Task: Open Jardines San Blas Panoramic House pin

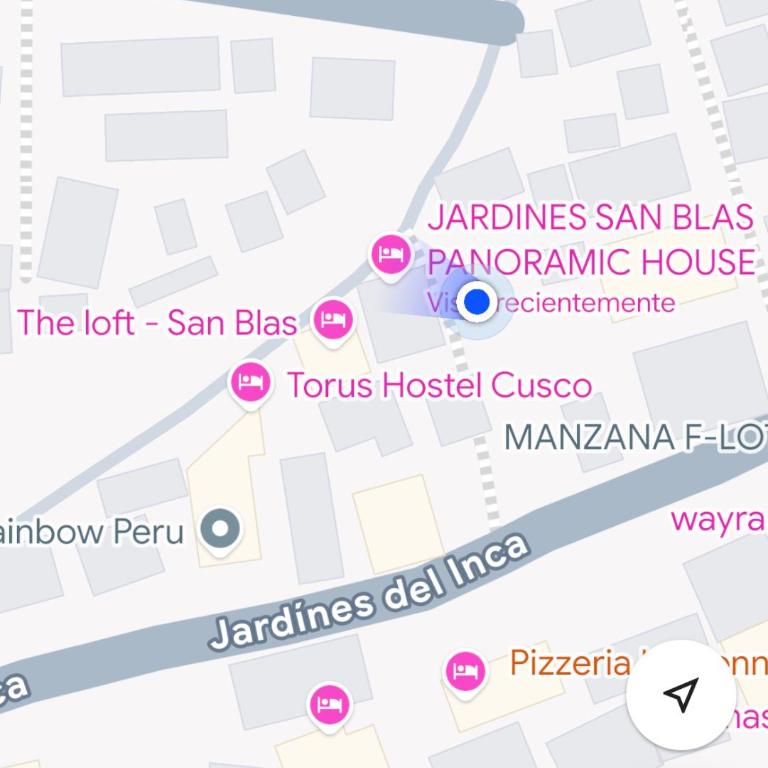Action: click(x=391, y=254)
